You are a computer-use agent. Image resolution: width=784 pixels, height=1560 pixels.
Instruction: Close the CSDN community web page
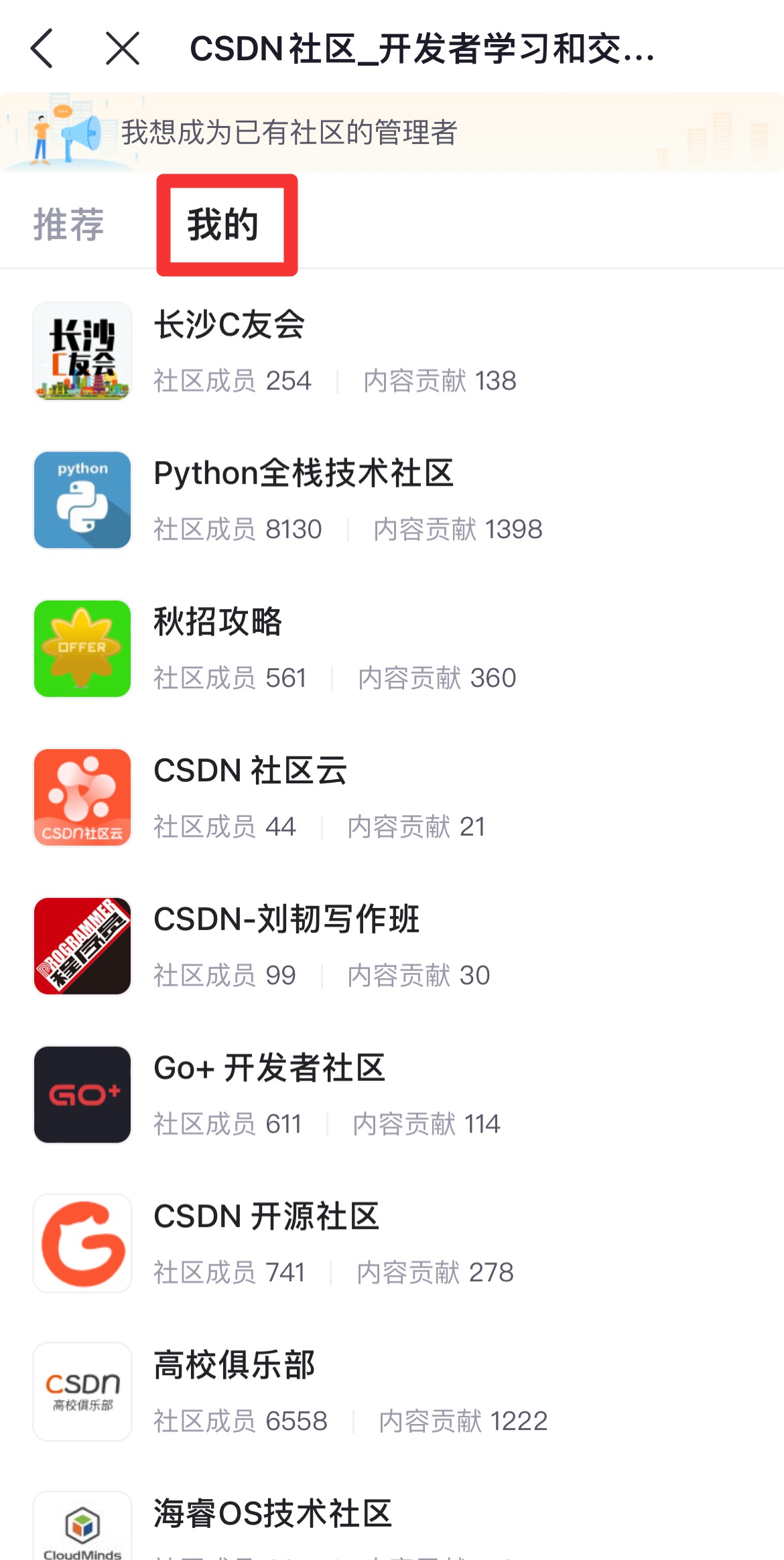pos(123,48)
